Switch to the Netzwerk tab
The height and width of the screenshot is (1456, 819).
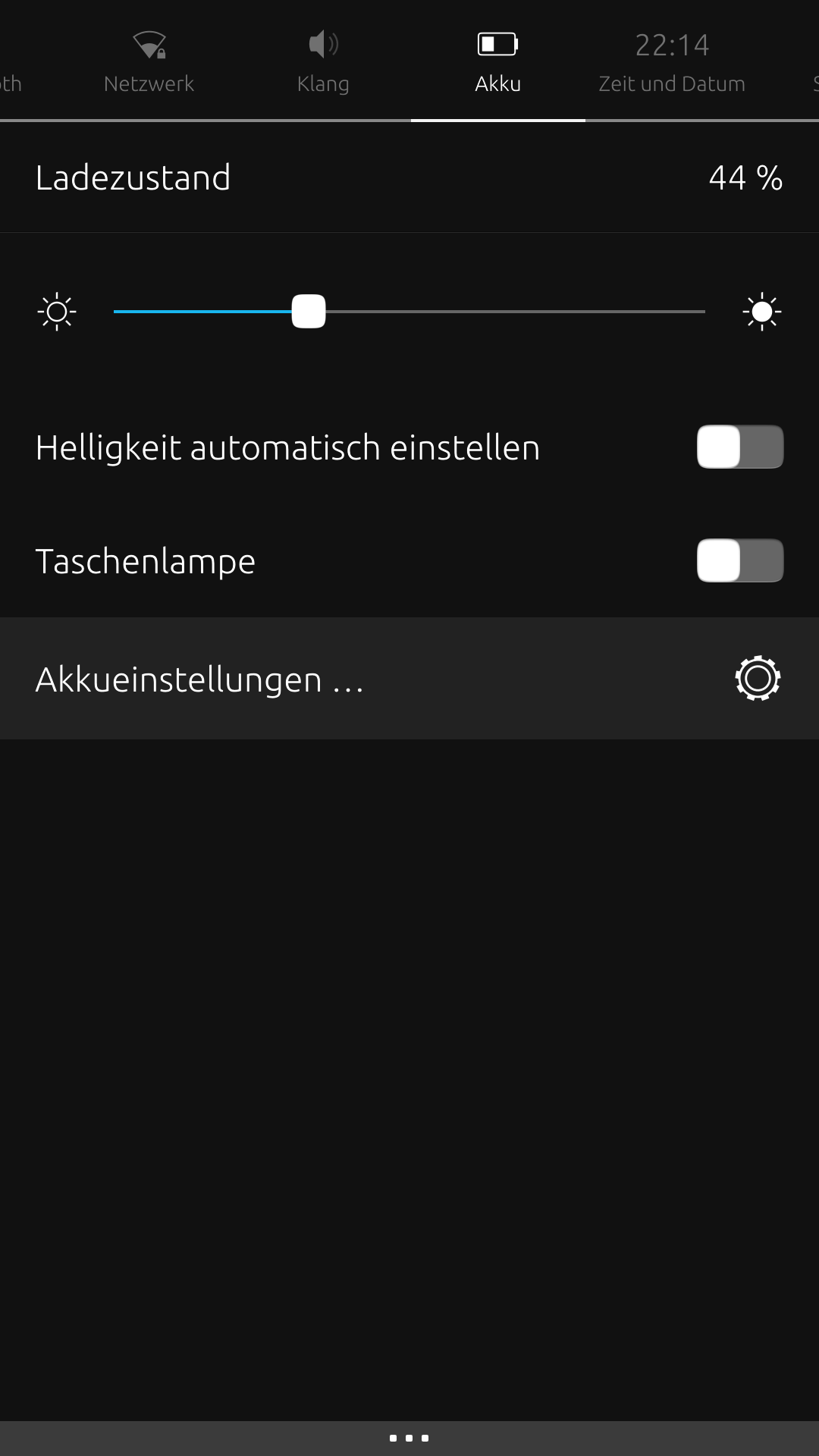click(x=149, y=62)
